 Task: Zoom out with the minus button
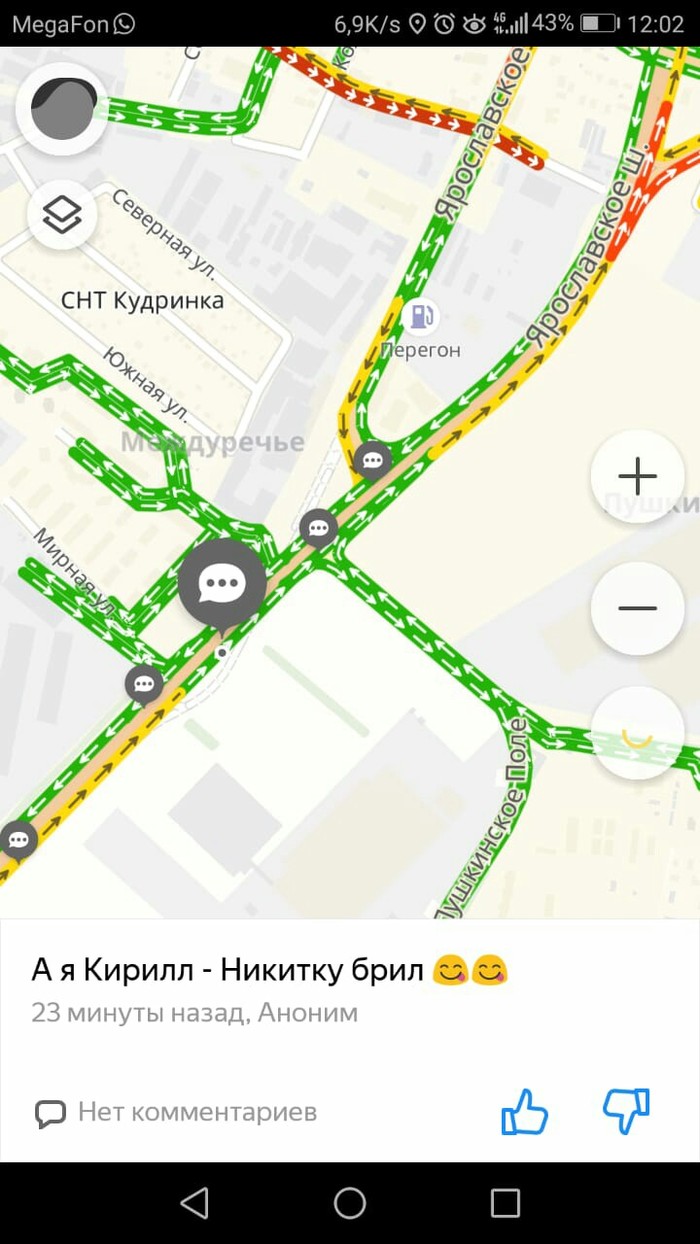pos(637,608)
